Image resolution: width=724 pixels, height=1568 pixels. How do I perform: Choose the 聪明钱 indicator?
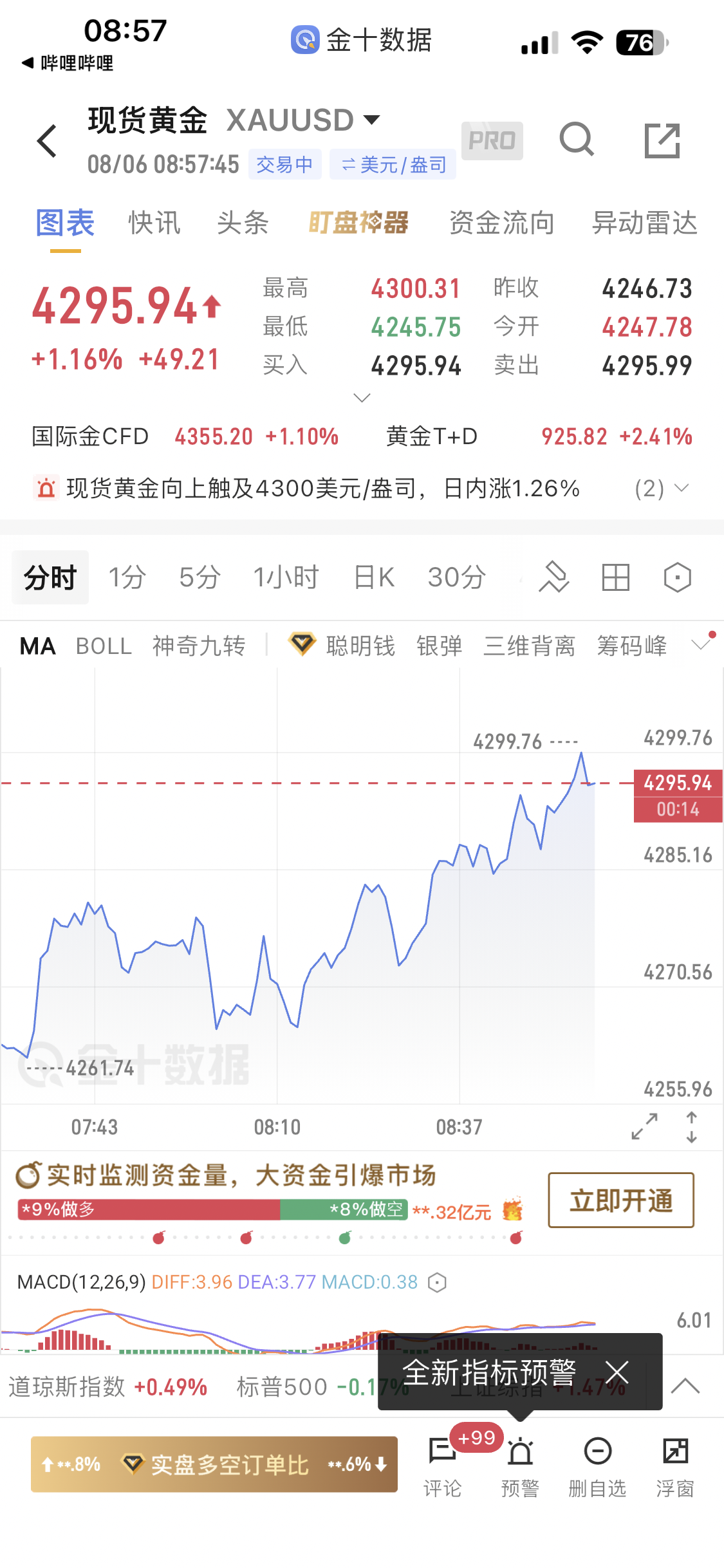click(x=361, y=646)
